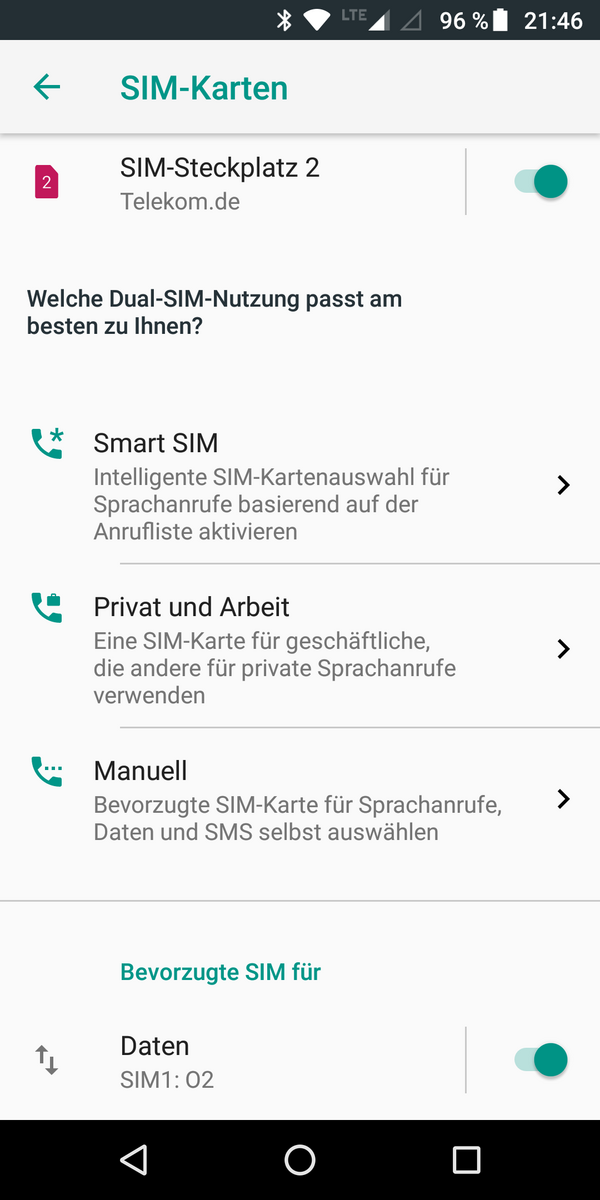Open recent apps overview
The height and width of the screenshot is (1200, 600).
point(466,1160)
